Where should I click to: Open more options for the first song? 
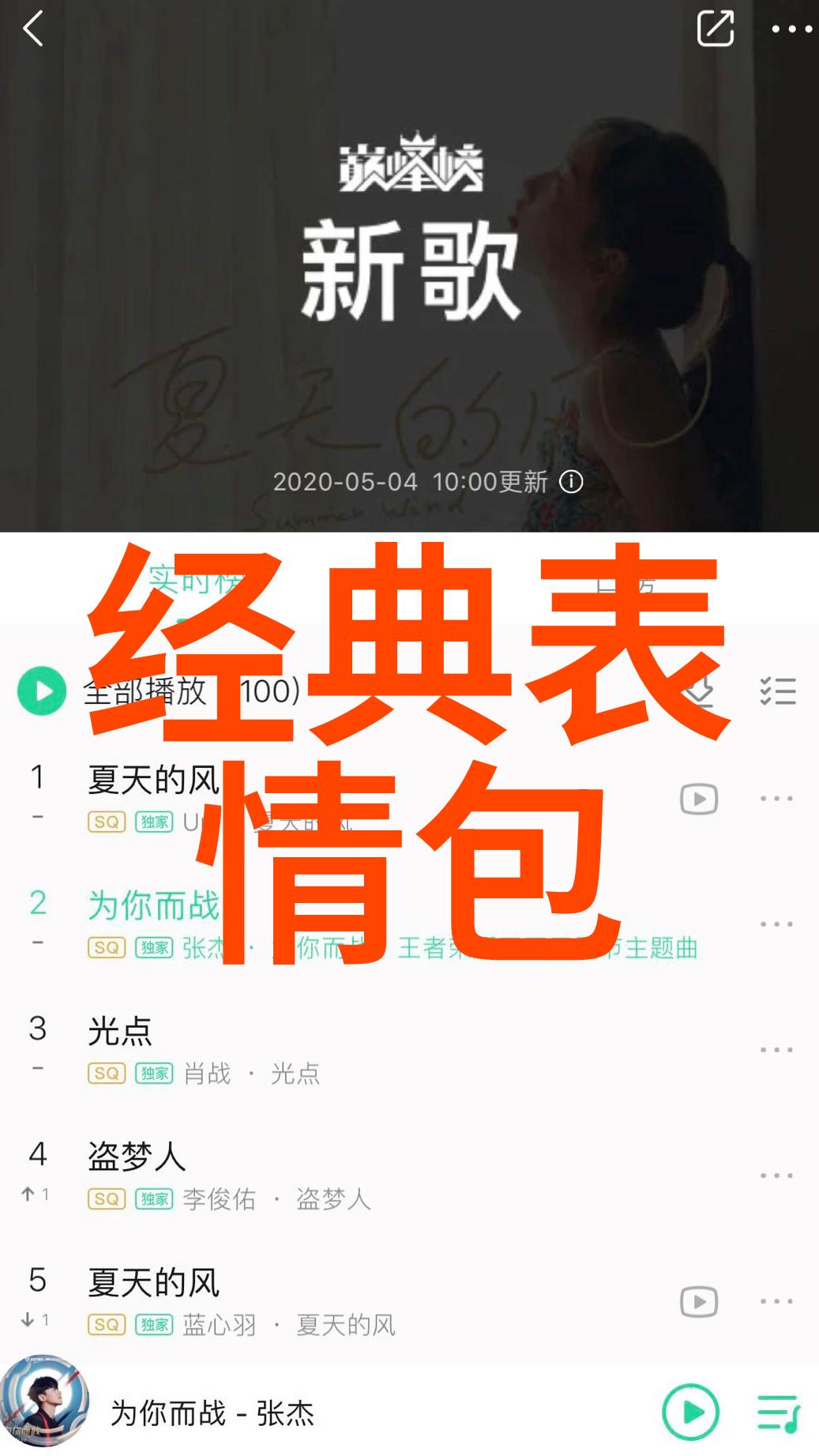(x=776, y=799)
